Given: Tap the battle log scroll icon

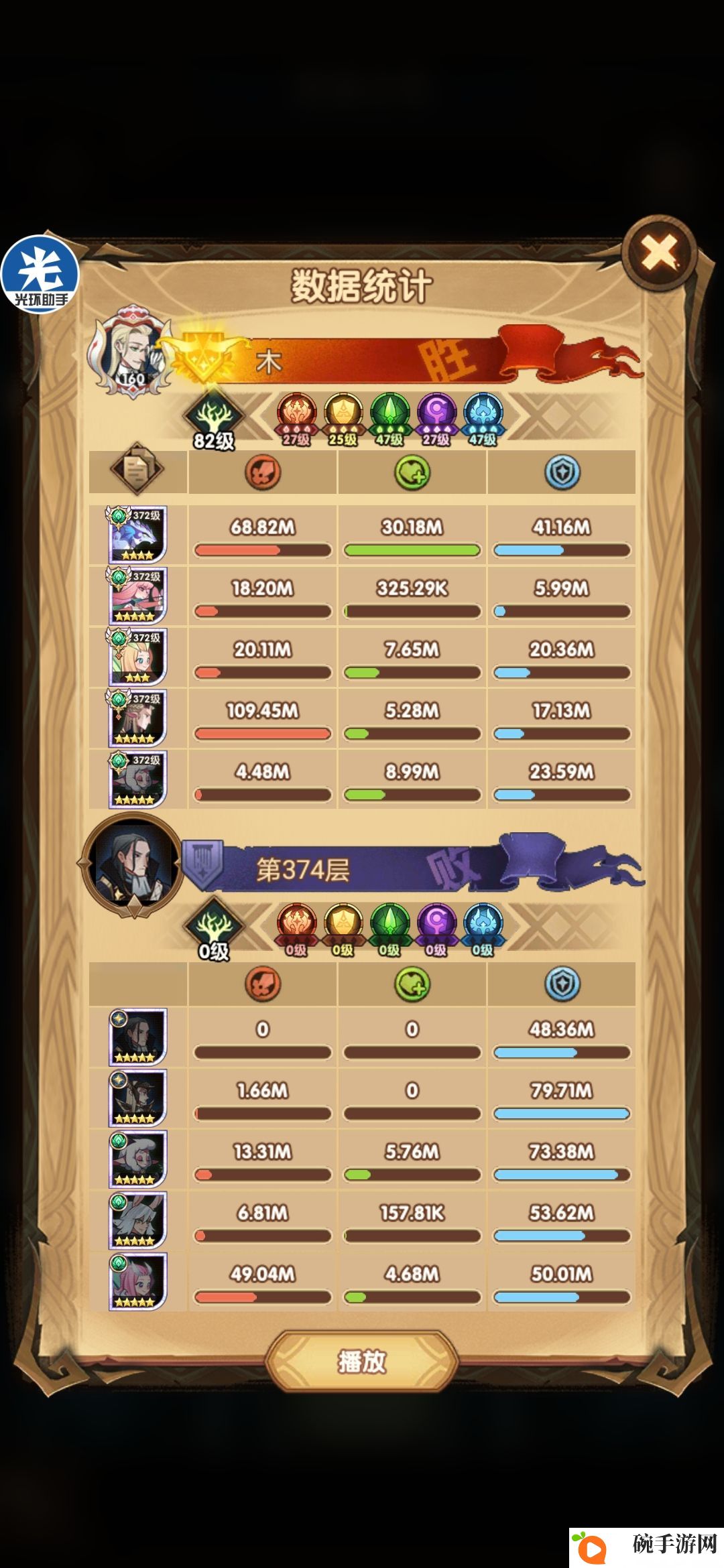Looking at the screenshot, I should pyautogui.click(x=137, y=469).
